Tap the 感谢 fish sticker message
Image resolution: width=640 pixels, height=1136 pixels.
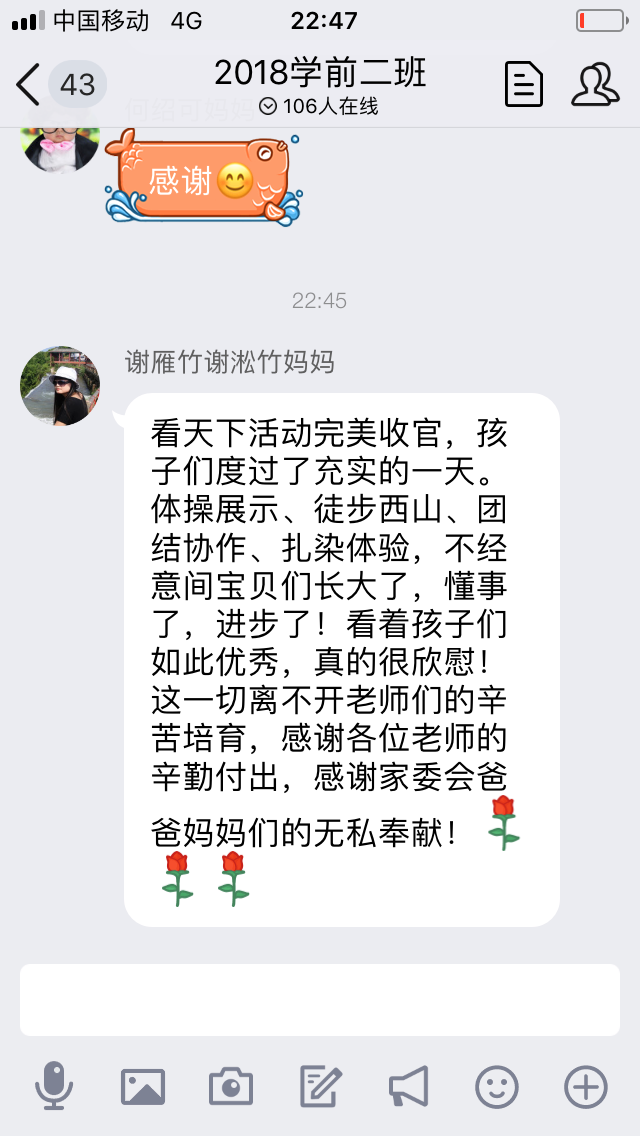(204, 180)
